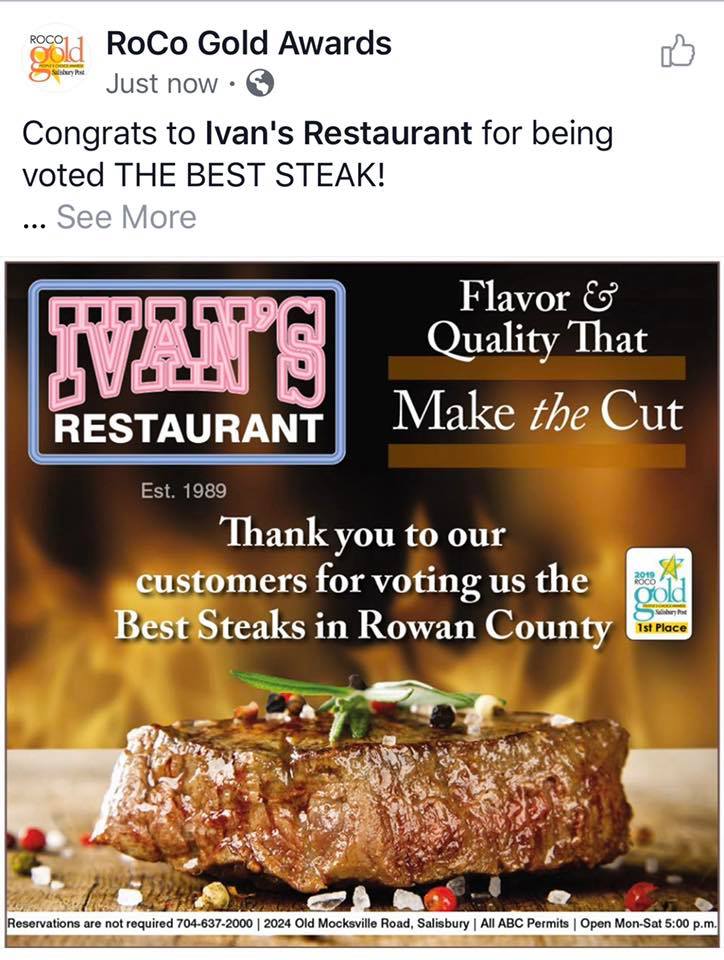Expand the post with See More
This screenshot has width=724, height=960.
126,217
